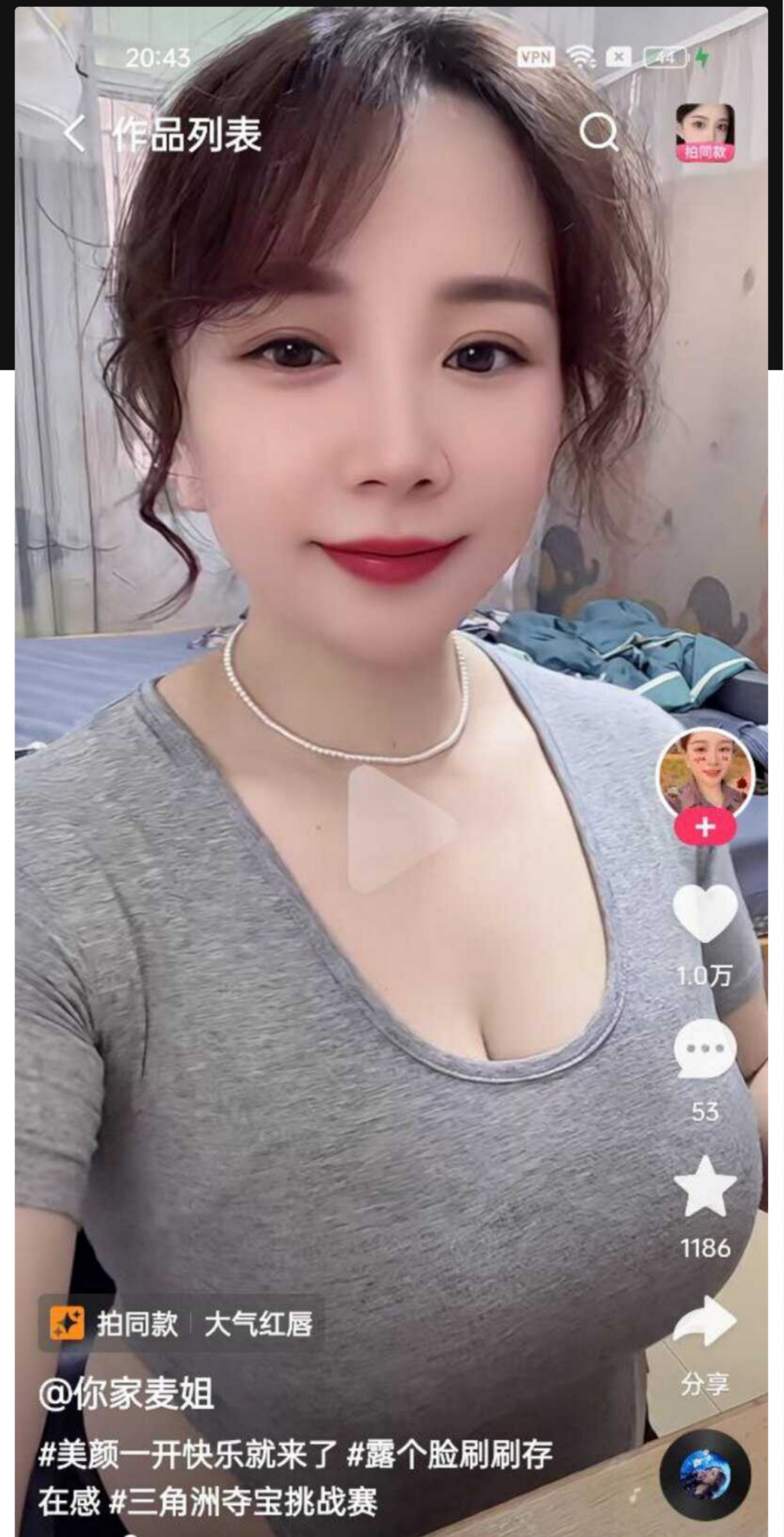Follow the creator with plus button

704,827
